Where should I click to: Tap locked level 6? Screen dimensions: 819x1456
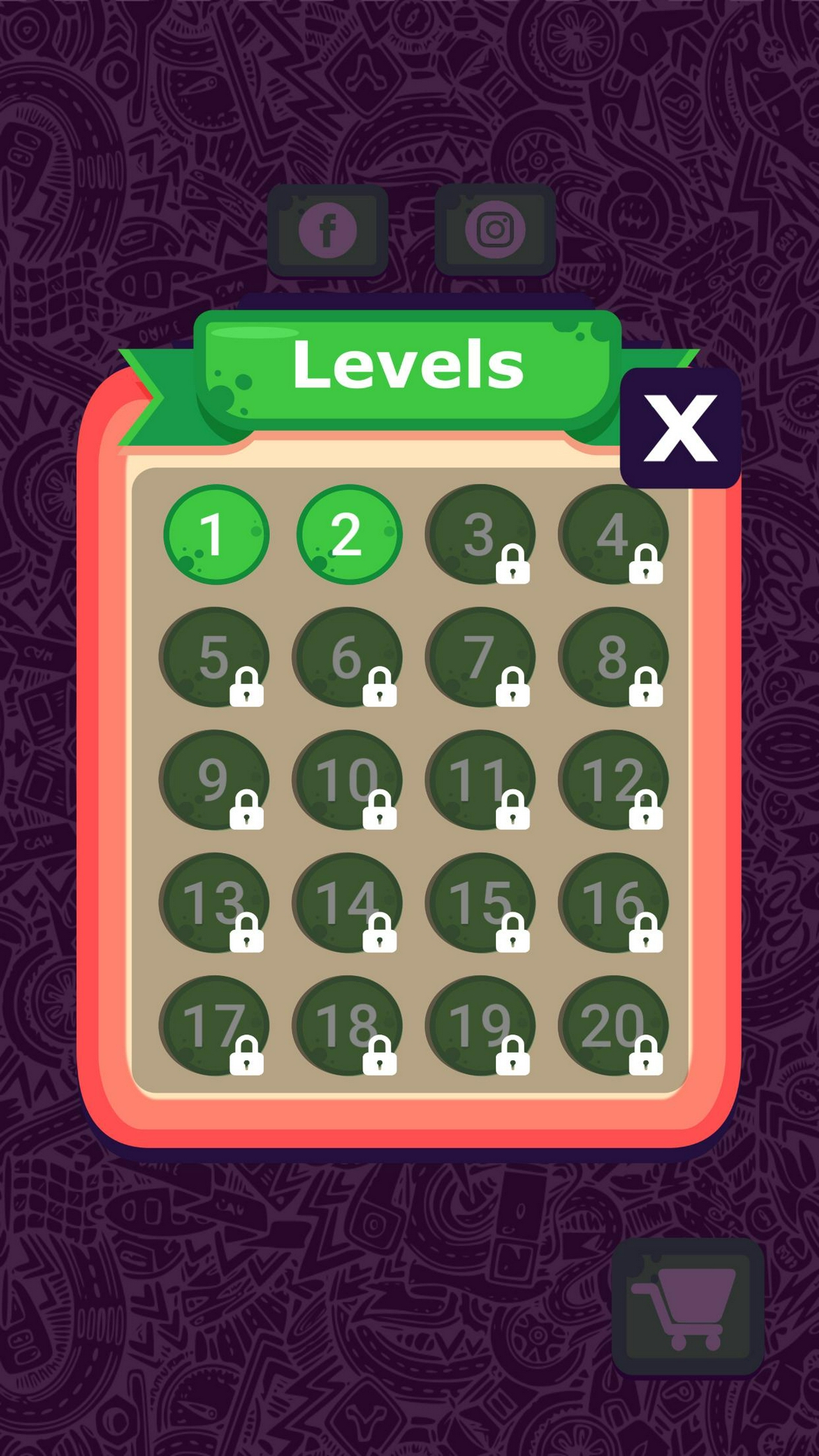click(x=347, y=657)
